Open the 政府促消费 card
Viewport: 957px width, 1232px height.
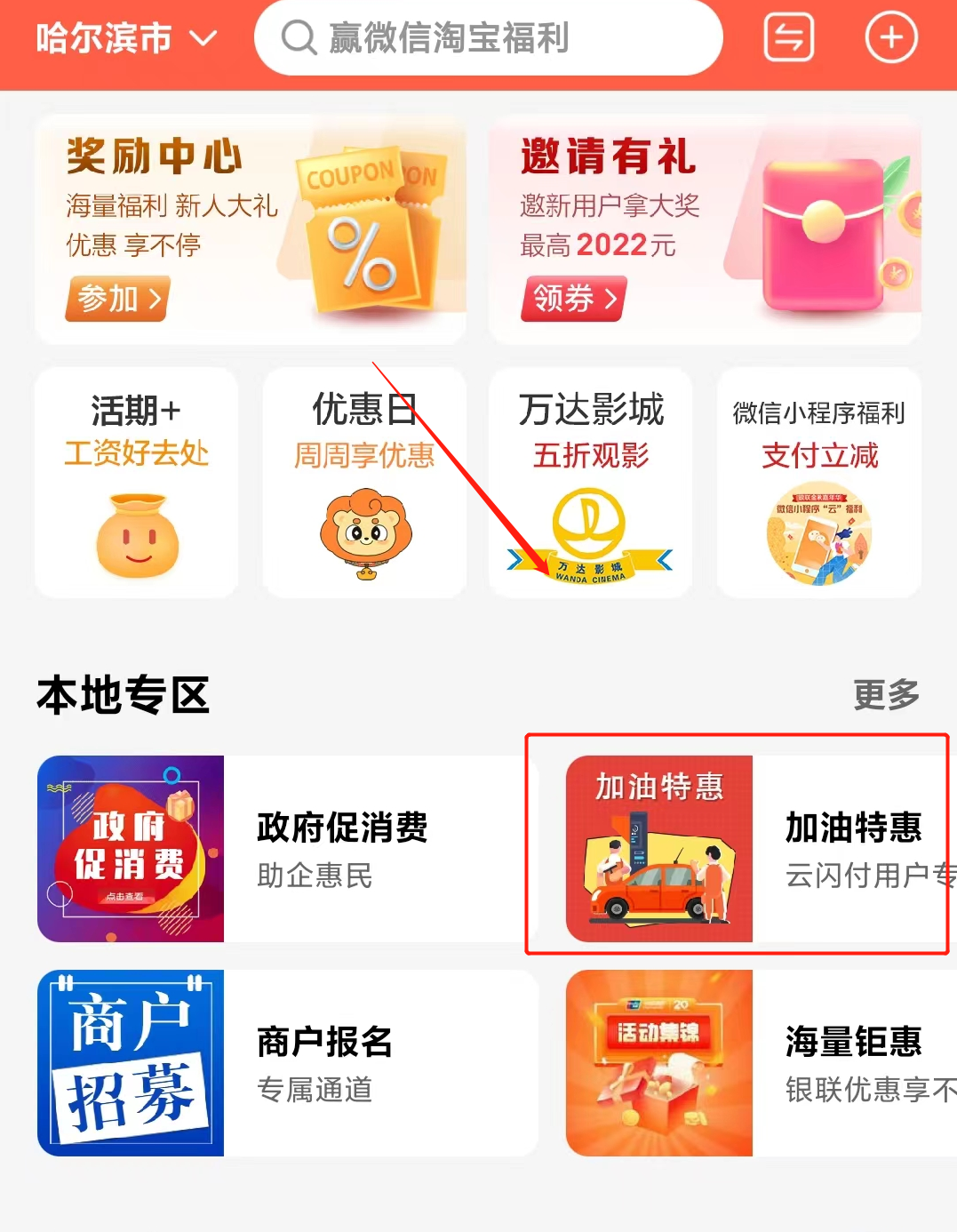[x=286, y=849]
